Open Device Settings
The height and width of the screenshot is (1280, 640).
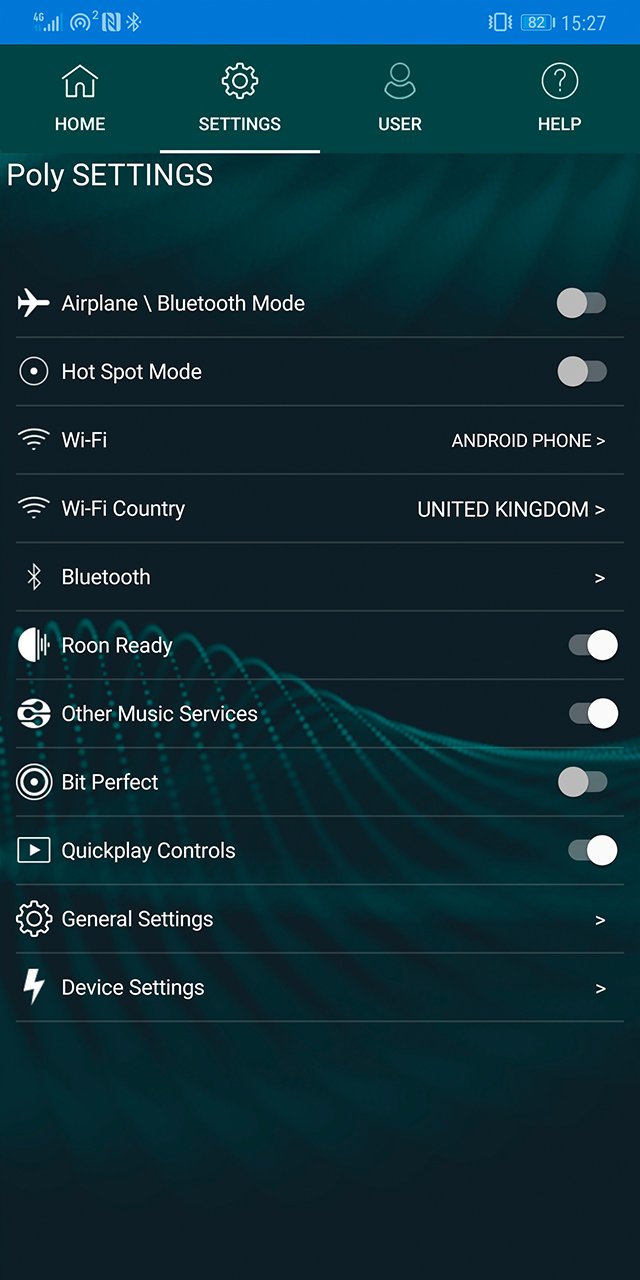(x=320, y=988)
